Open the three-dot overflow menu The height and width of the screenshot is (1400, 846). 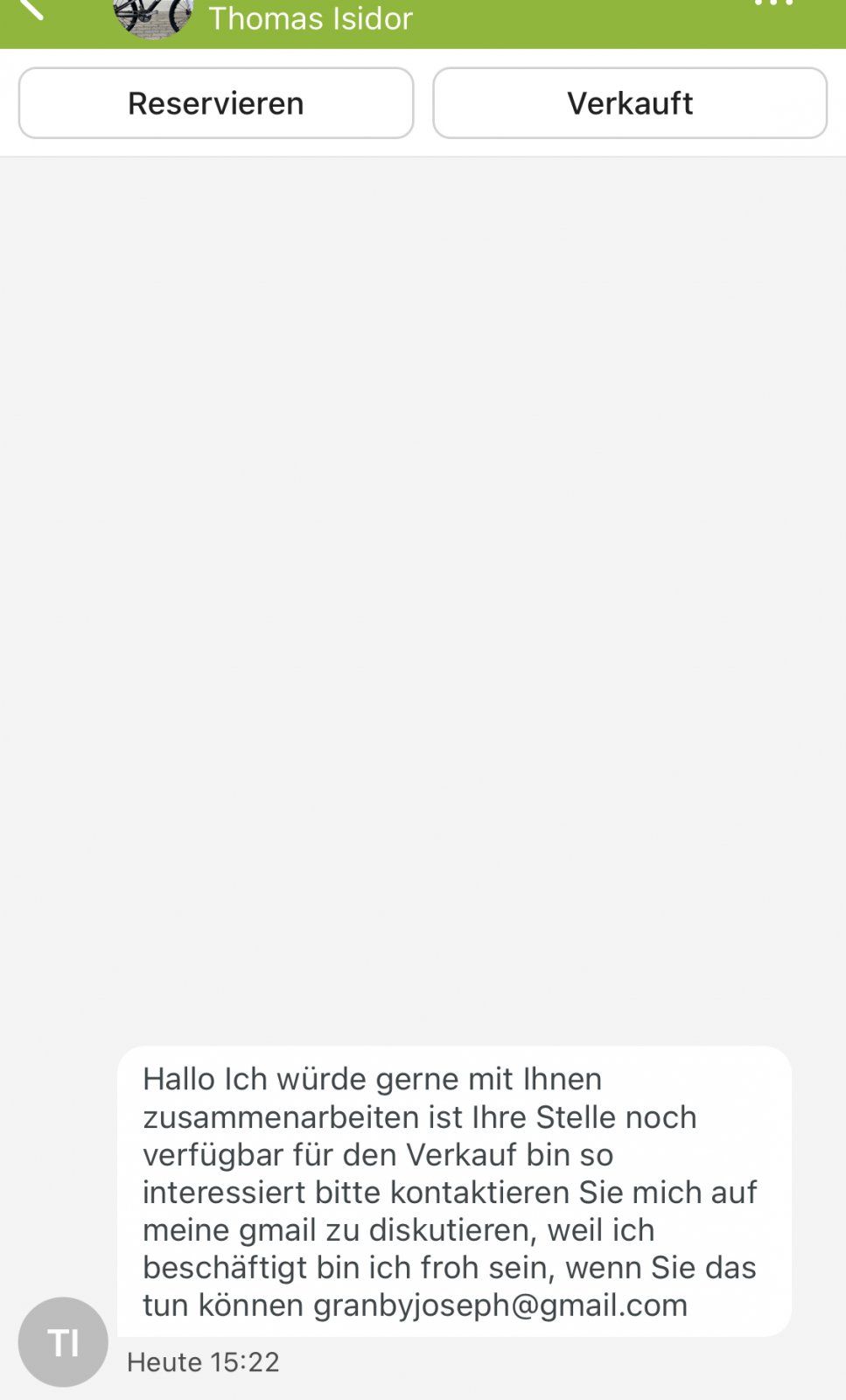pyautogui.click(x=774, y=4)
